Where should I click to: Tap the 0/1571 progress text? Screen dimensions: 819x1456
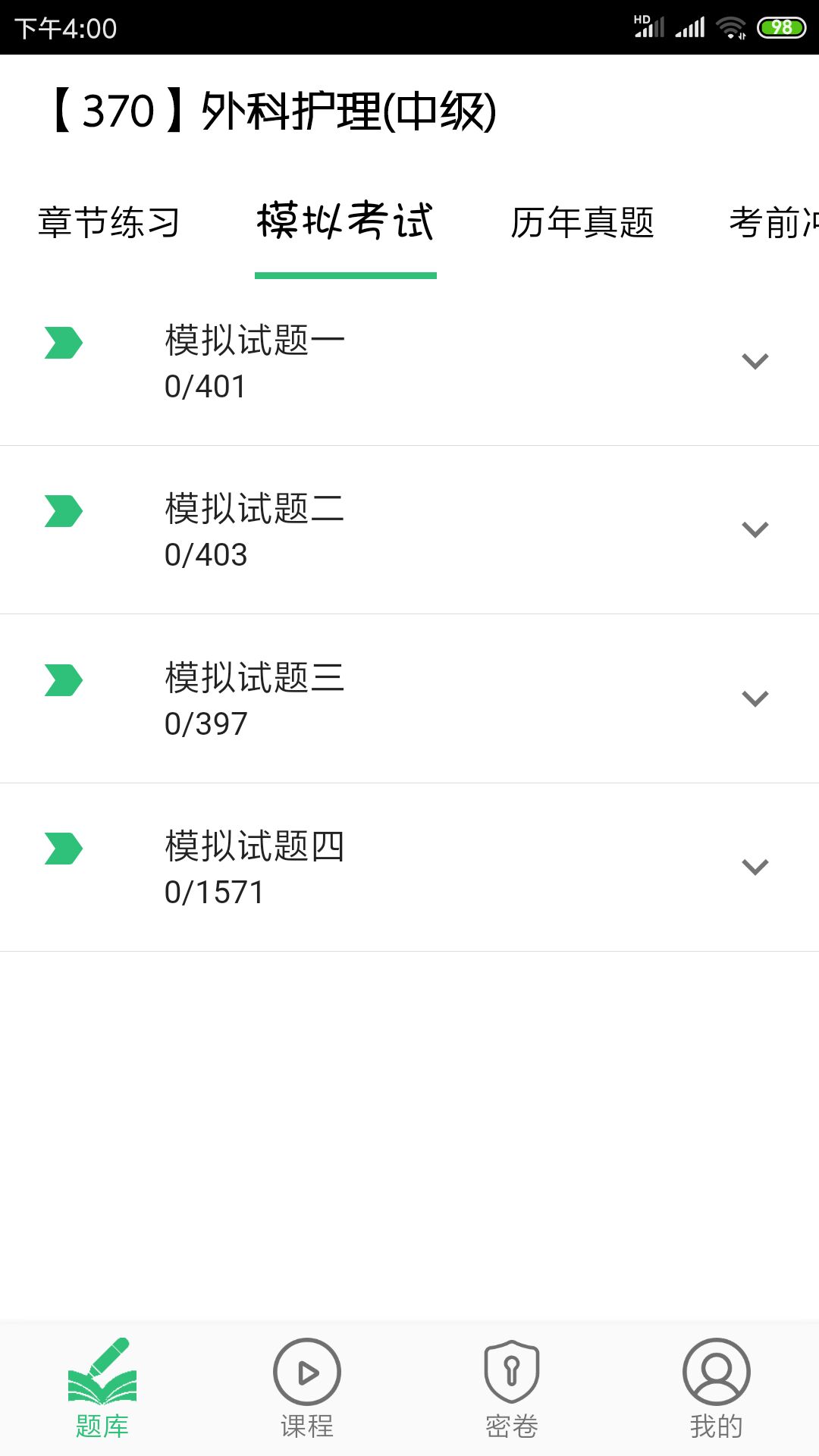click(213, 892)
